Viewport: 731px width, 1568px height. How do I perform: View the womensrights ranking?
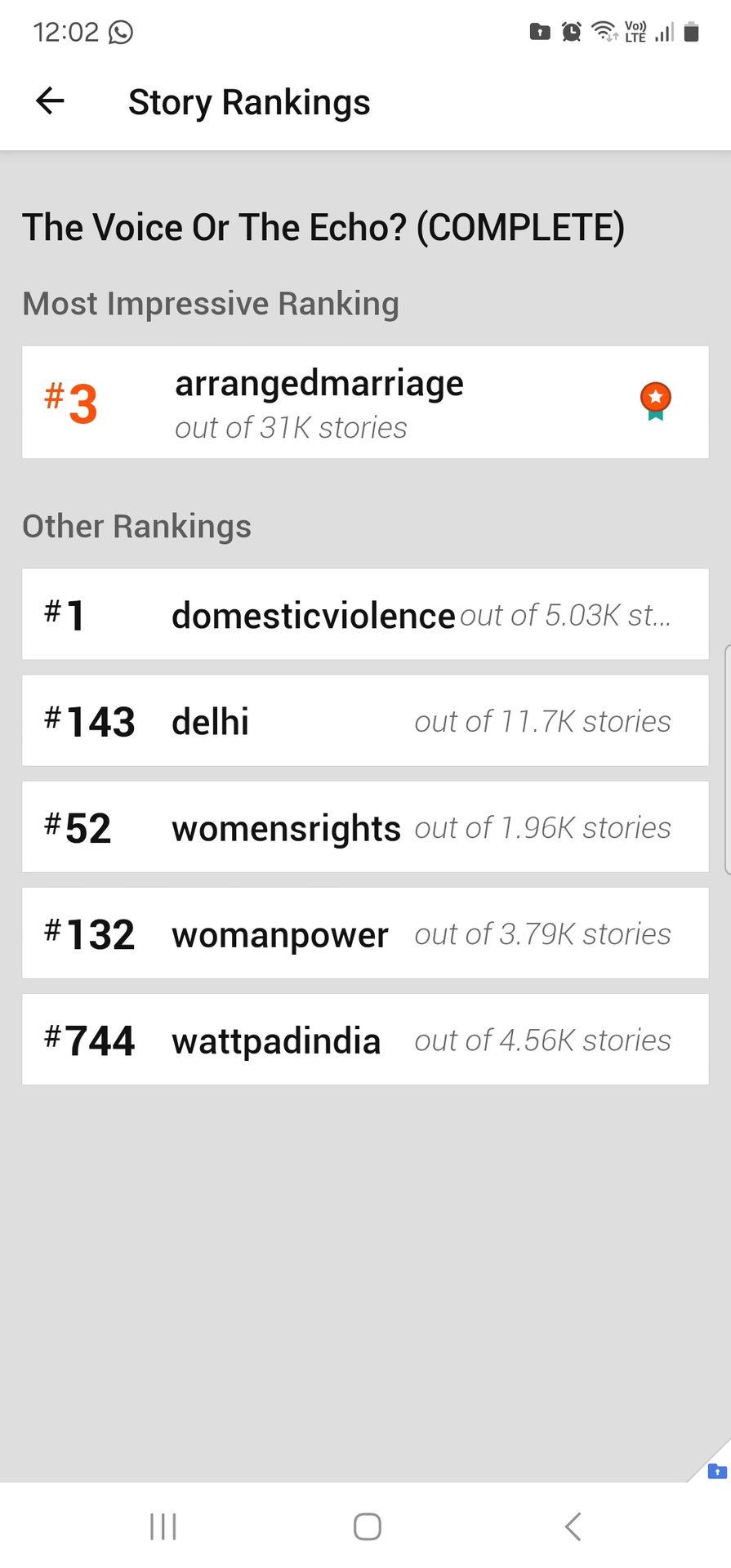point(365,826)
